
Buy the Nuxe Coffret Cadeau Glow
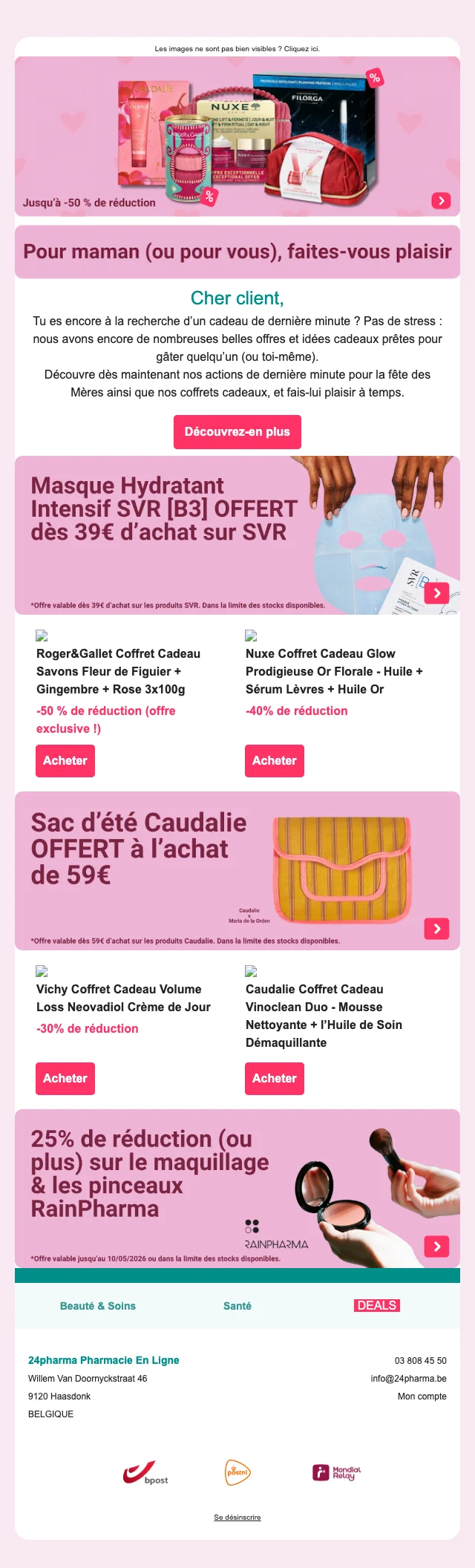click(275, 761)
